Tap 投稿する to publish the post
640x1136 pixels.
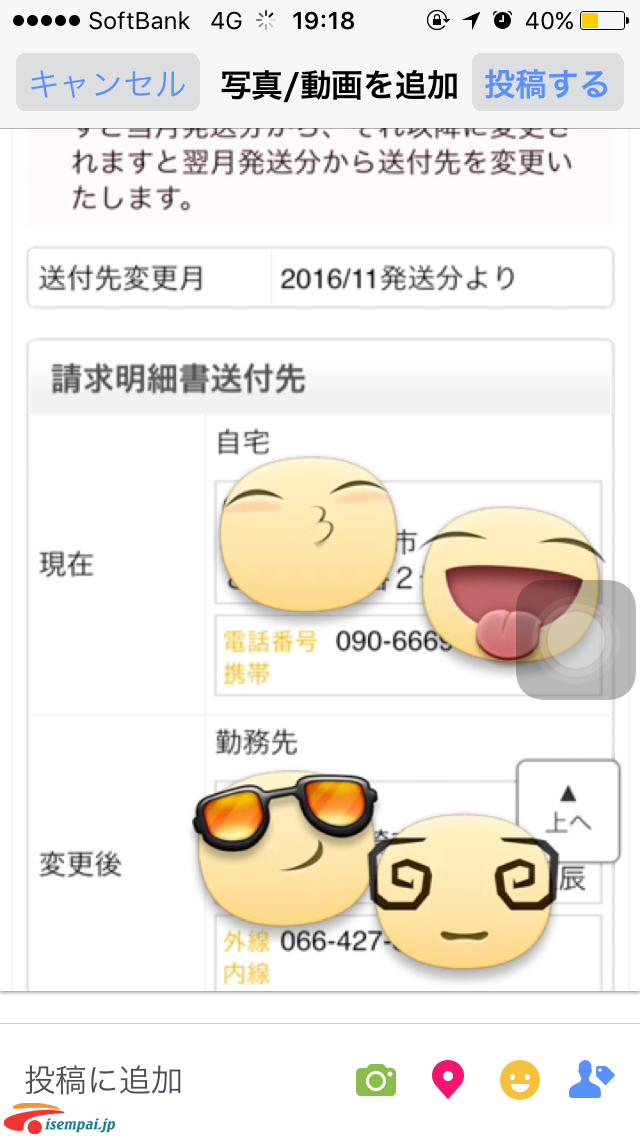coord(546,84)
